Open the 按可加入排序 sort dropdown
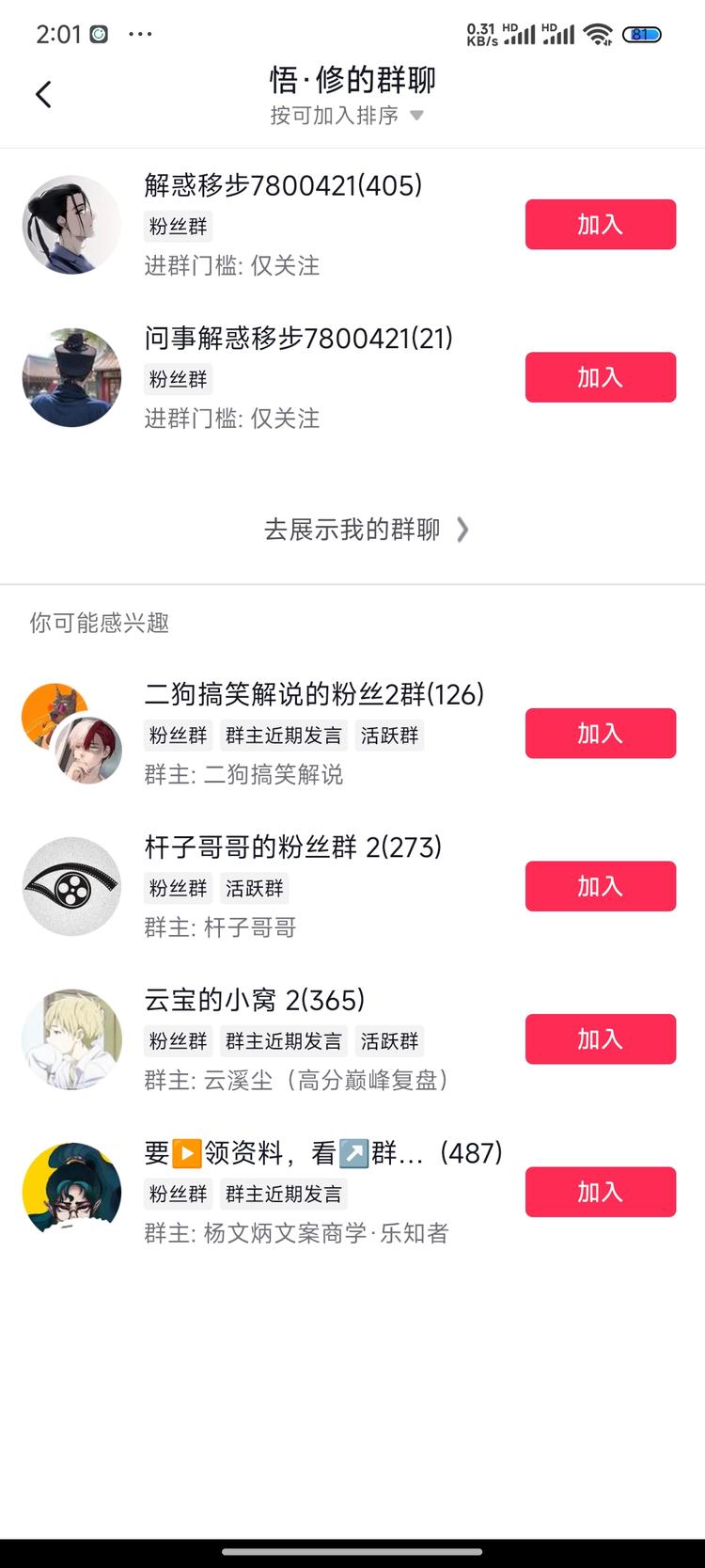Screen dimensions: 705x1568 [343, 115]
